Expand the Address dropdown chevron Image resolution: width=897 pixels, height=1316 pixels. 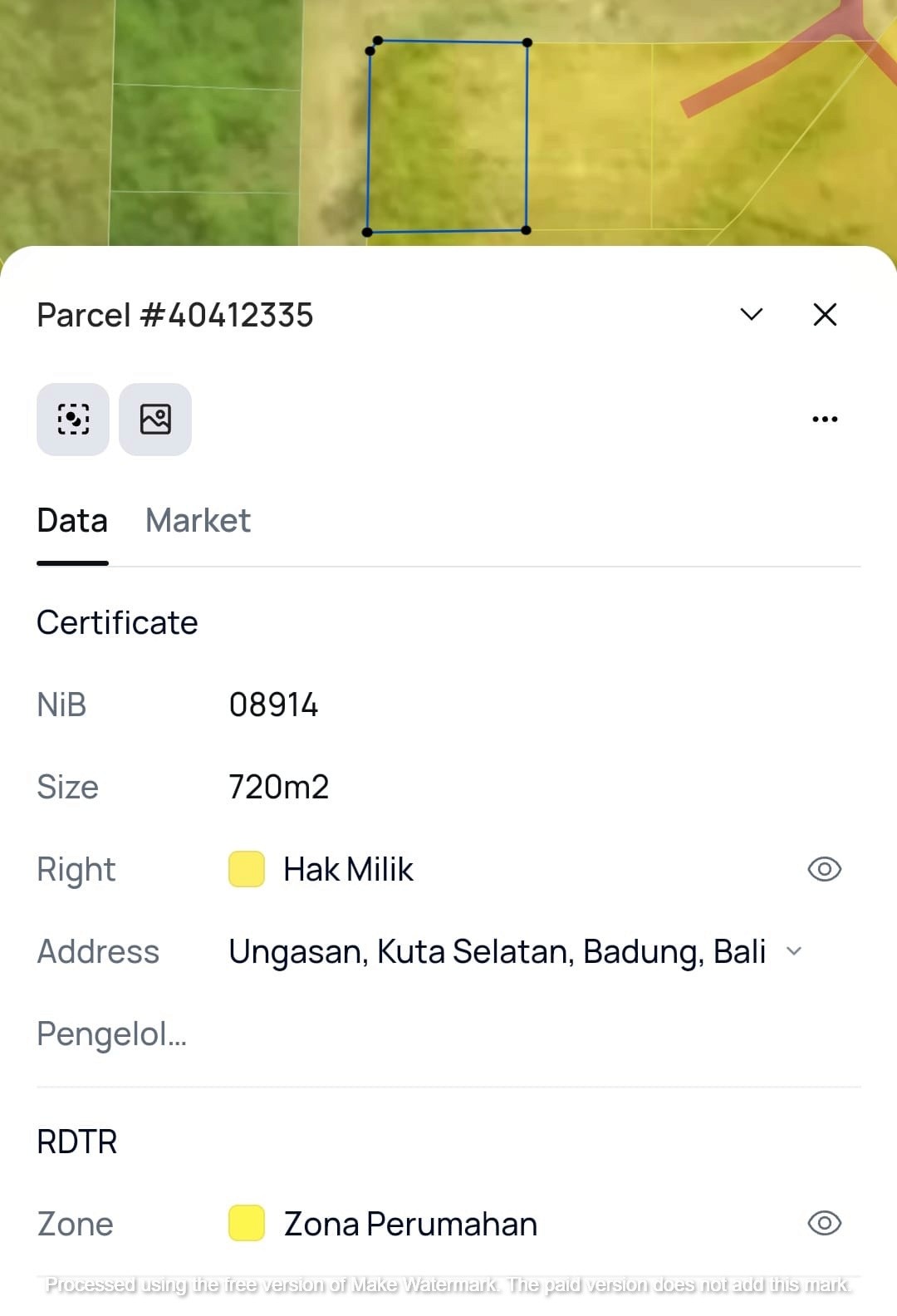[x=794, y=951]
